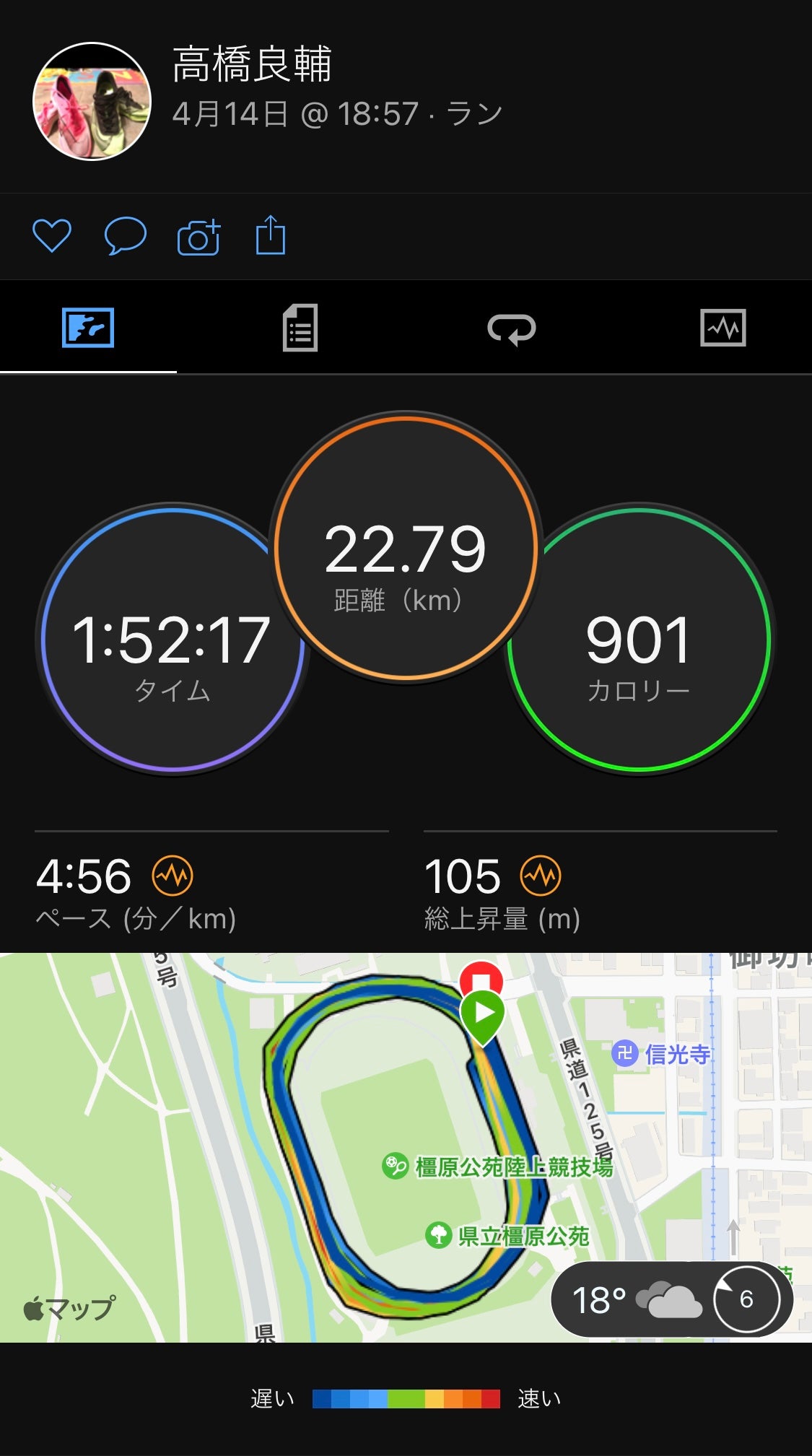Switch to the stats details tab
Viewport: 812px width, 1456px height.
(x=300, y=328)
